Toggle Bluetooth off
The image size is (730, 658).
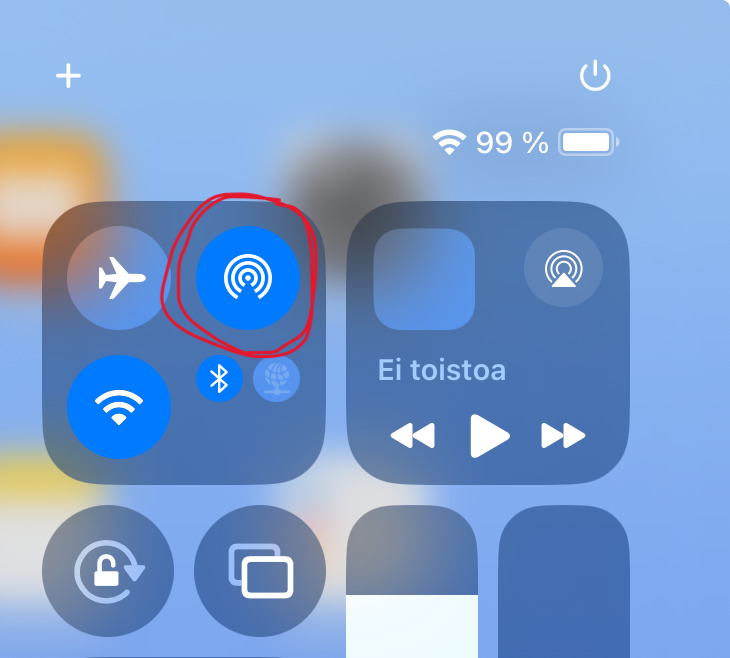pos(219,379)
